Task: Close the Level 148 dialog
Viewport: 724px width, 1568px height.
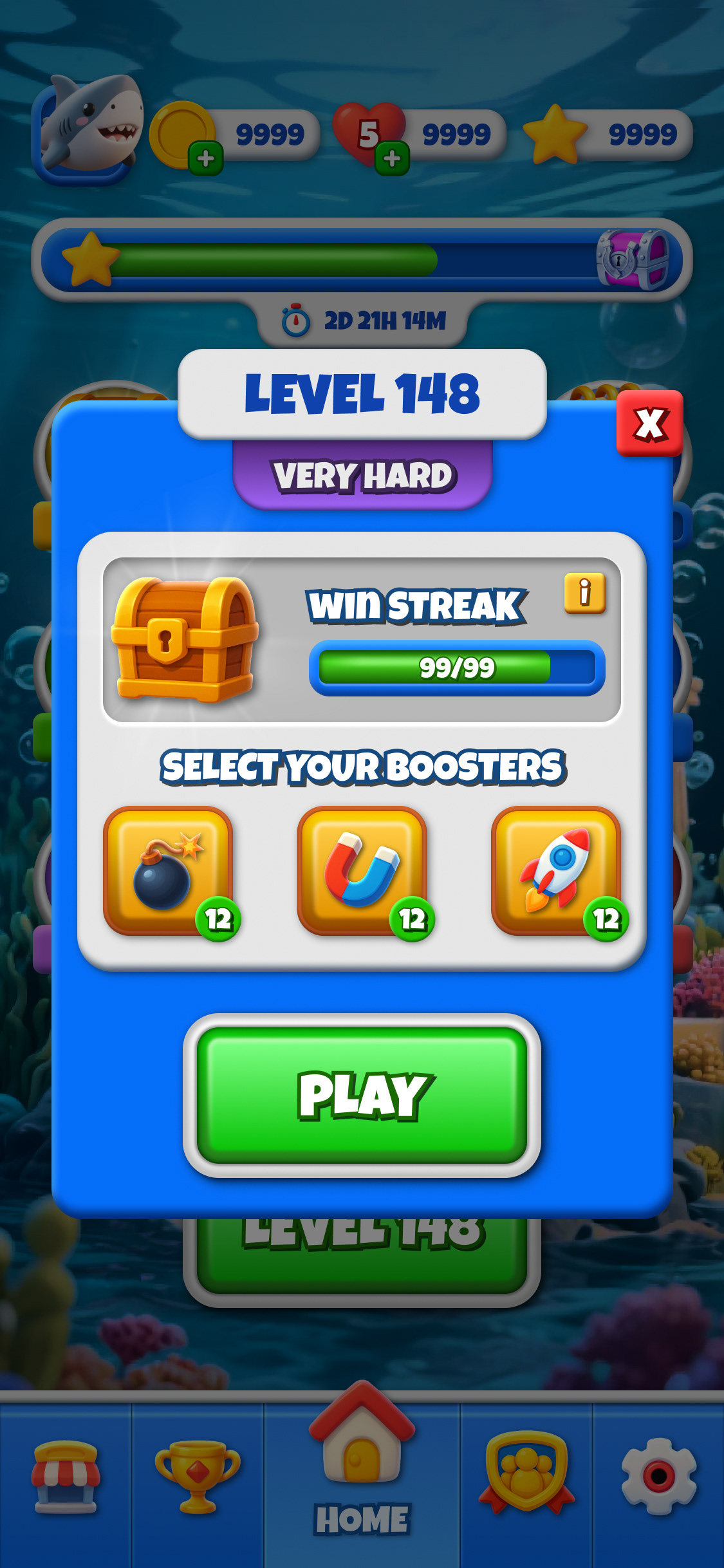Action: (x=649, y=424)
